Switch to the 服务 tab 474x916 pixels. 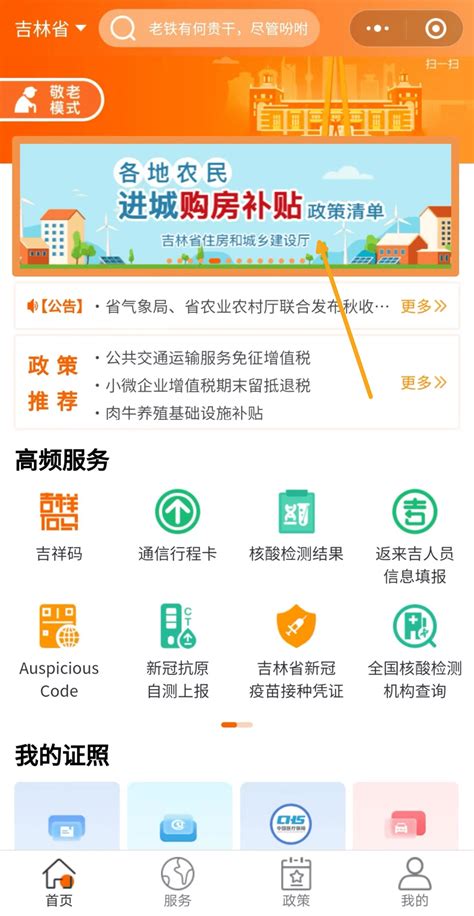177,883
